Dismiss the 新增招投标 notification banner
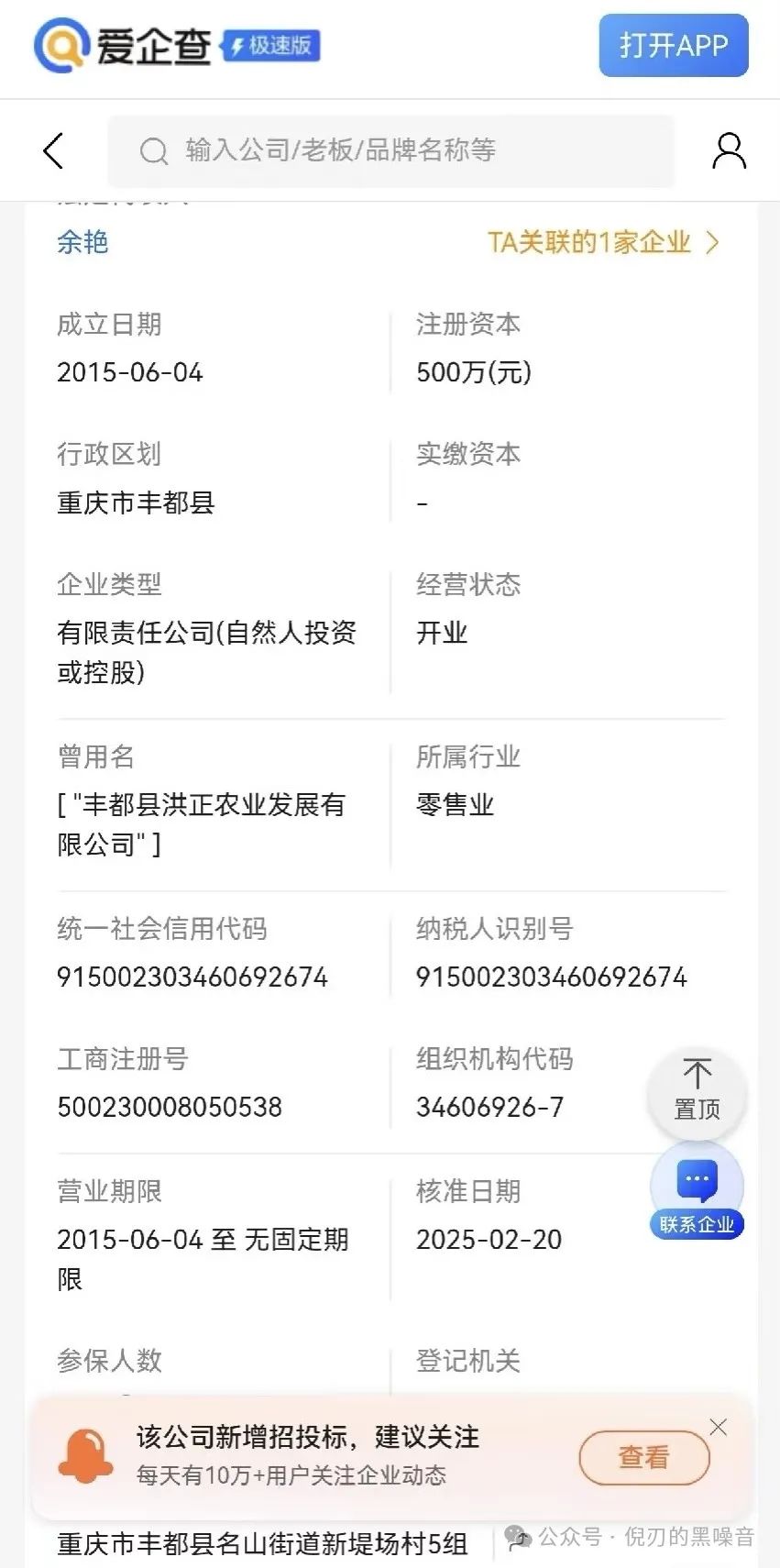This screenshot has width=780, height=1568. pyautogui.click(x=719, y=1427)
